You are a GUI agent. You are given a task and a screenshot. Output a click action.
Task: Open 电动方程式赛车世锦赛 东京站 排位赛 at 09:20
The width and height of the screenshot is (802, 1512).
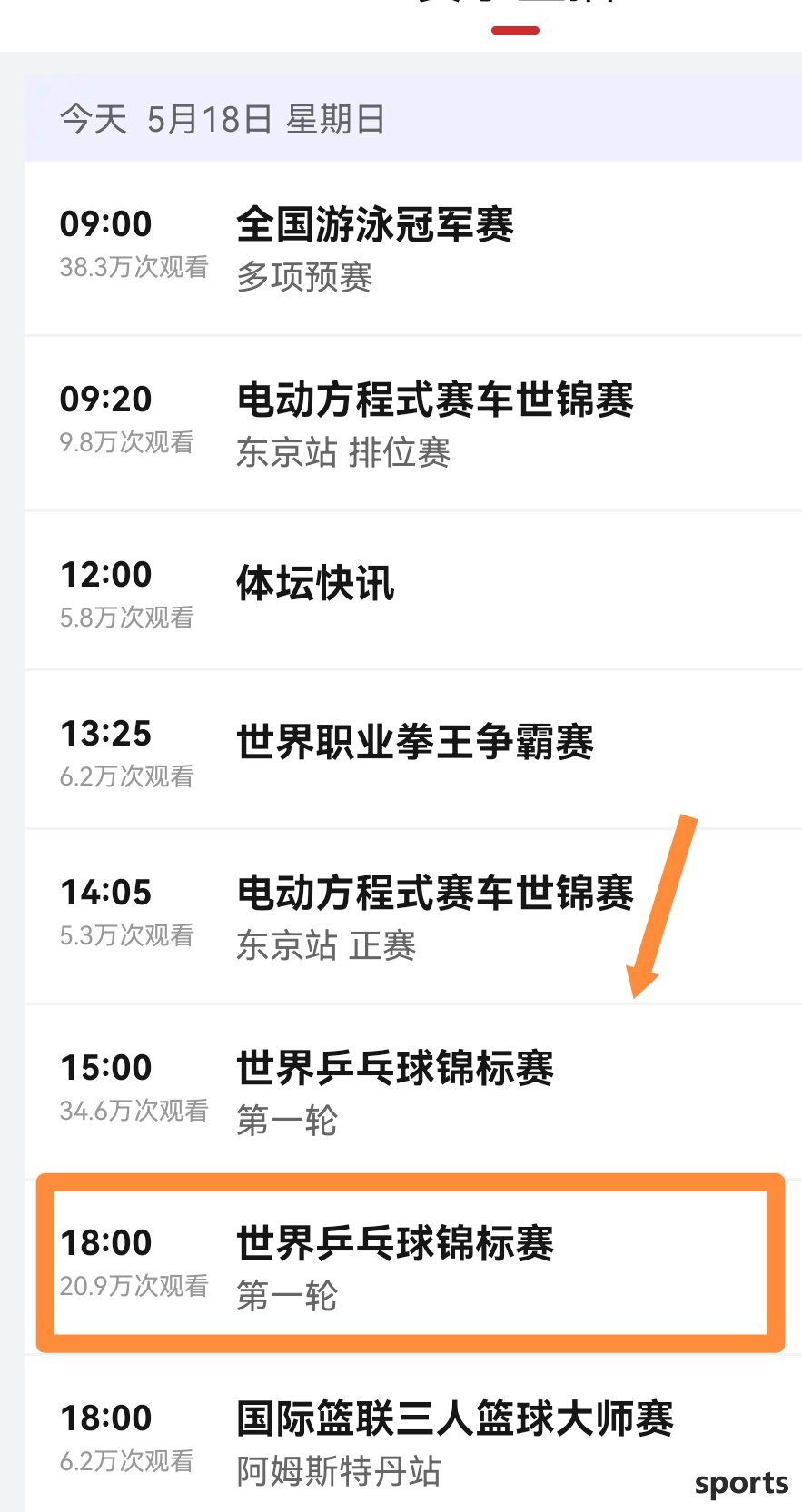point(413,424)
